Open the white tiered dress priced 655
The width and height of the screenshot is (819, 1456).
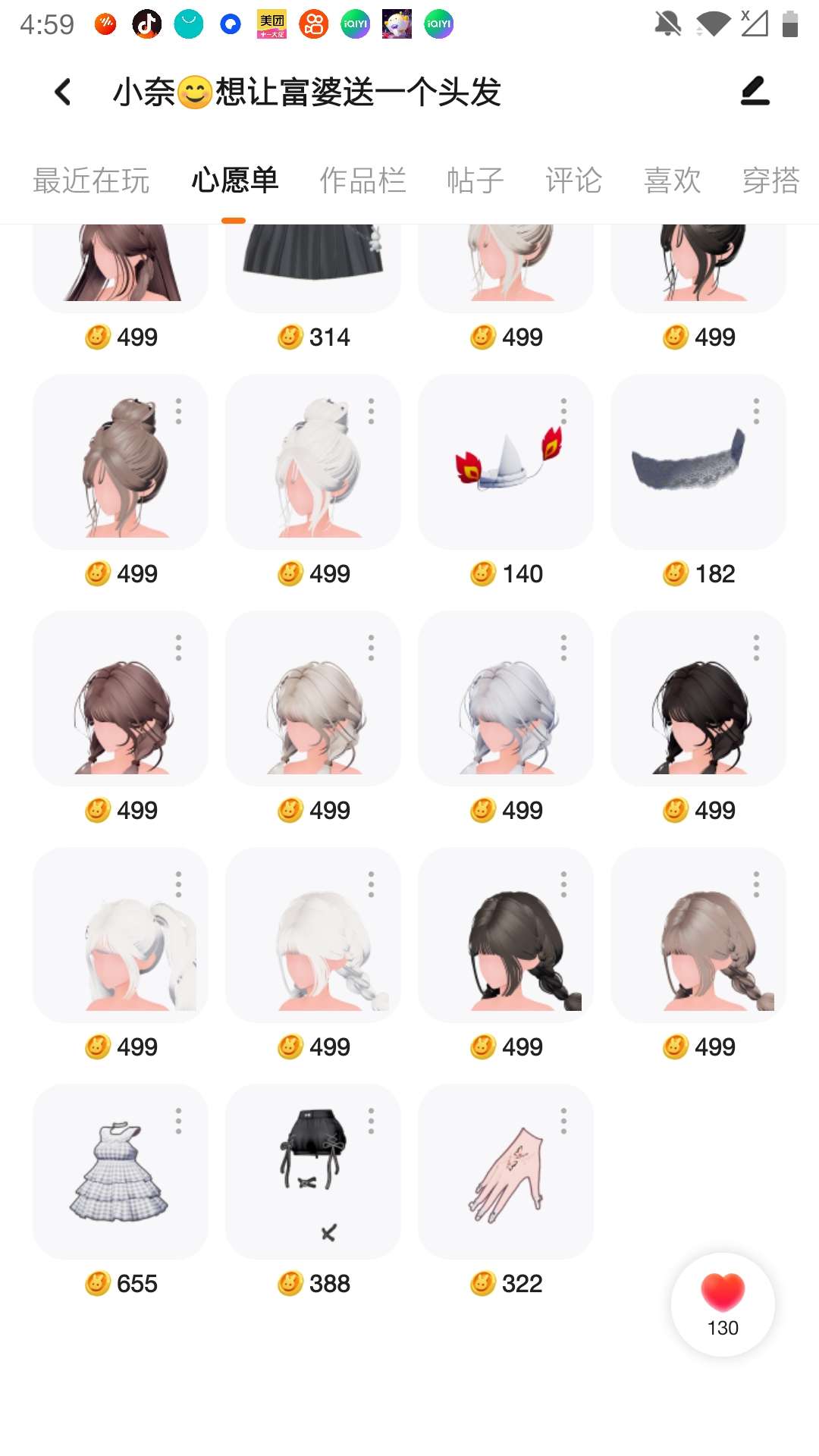click(120, 1172)
